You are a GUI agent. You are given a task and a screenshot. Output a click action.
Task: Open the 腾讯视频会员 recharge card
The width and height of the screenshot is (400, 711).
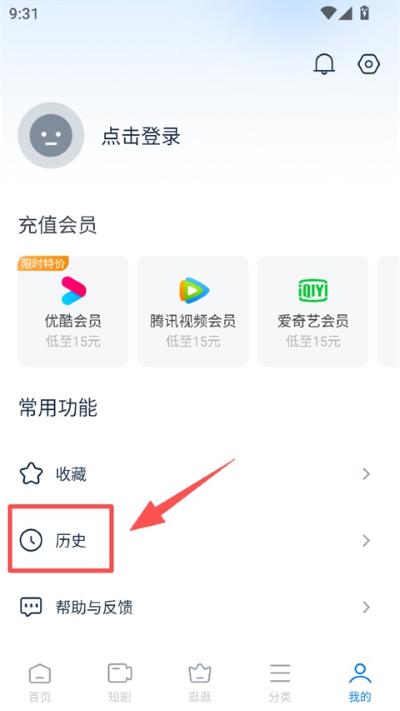tap(193, 311)
